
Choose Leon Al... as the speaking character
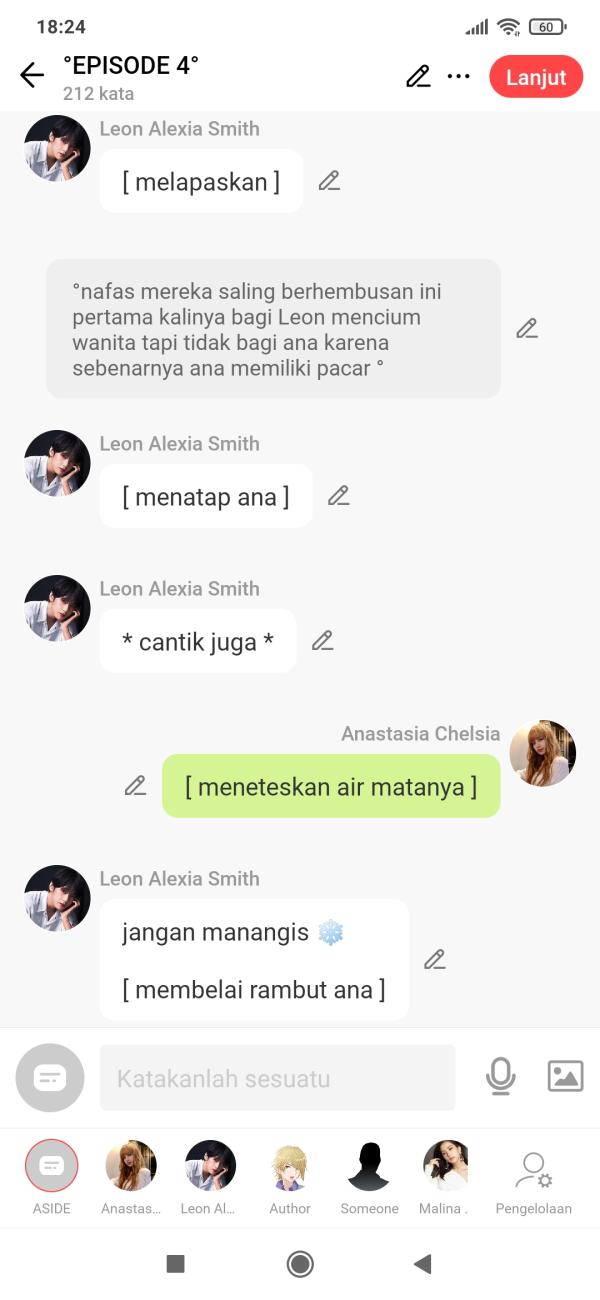point(210,1166)
